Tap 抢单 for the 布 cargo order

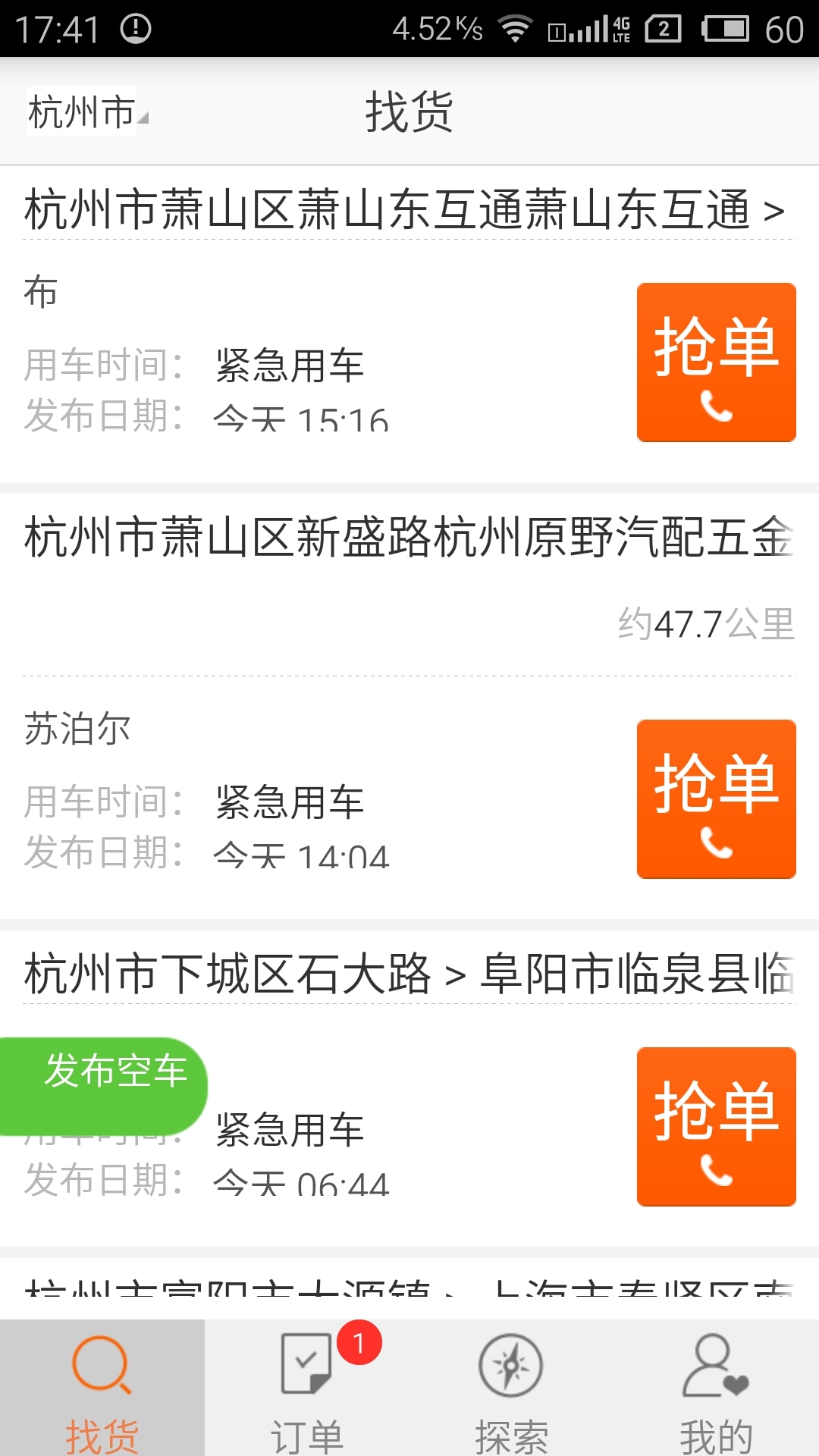[716, 362]
